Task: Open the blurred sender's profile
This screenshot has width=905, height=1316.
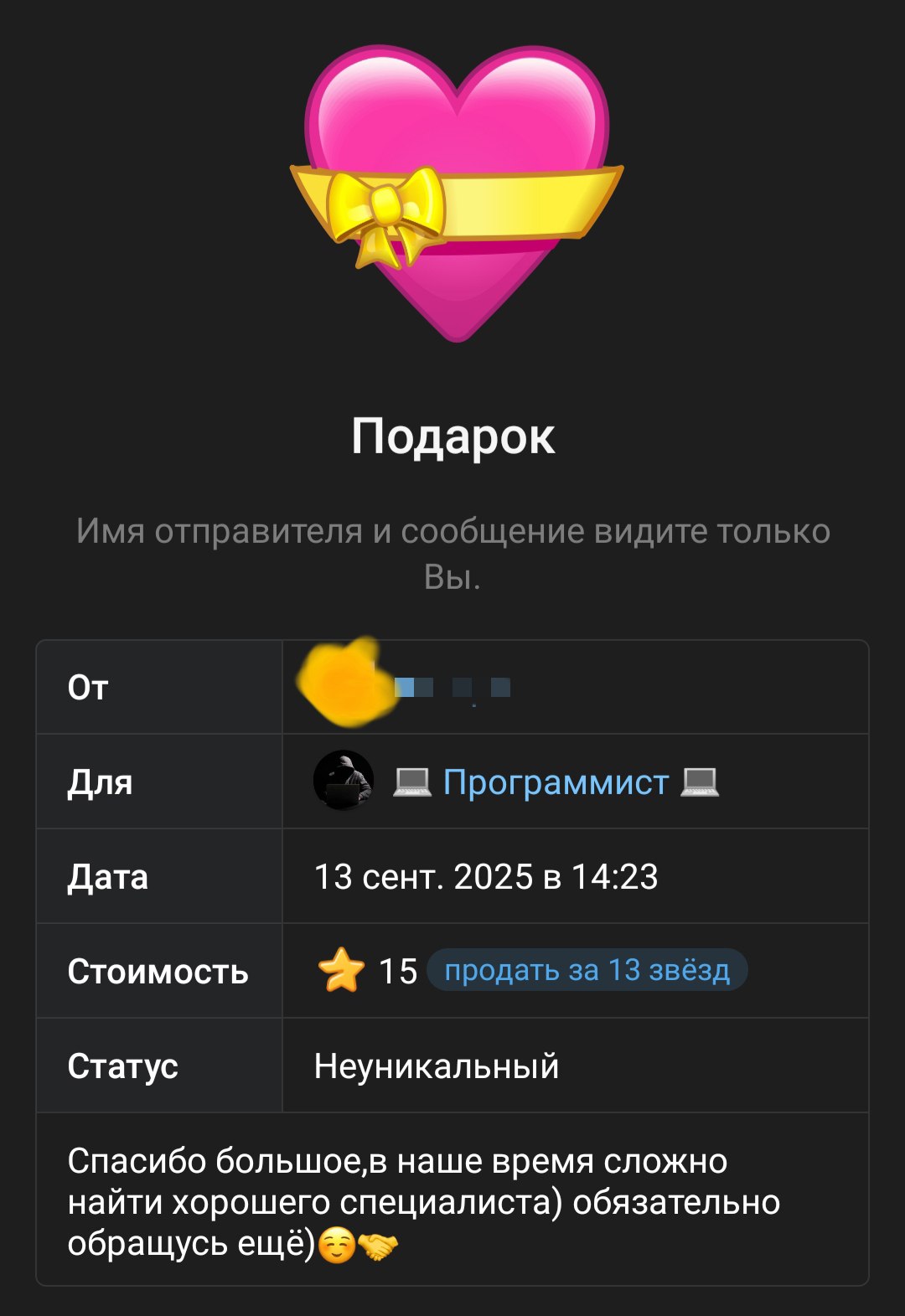Action: [x=402, y=687]
